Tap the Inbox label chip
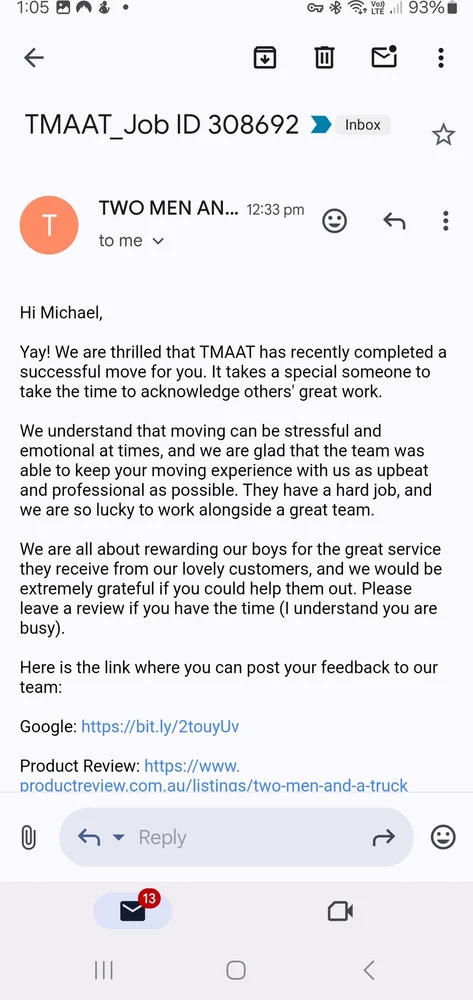 tap(363, 125)
